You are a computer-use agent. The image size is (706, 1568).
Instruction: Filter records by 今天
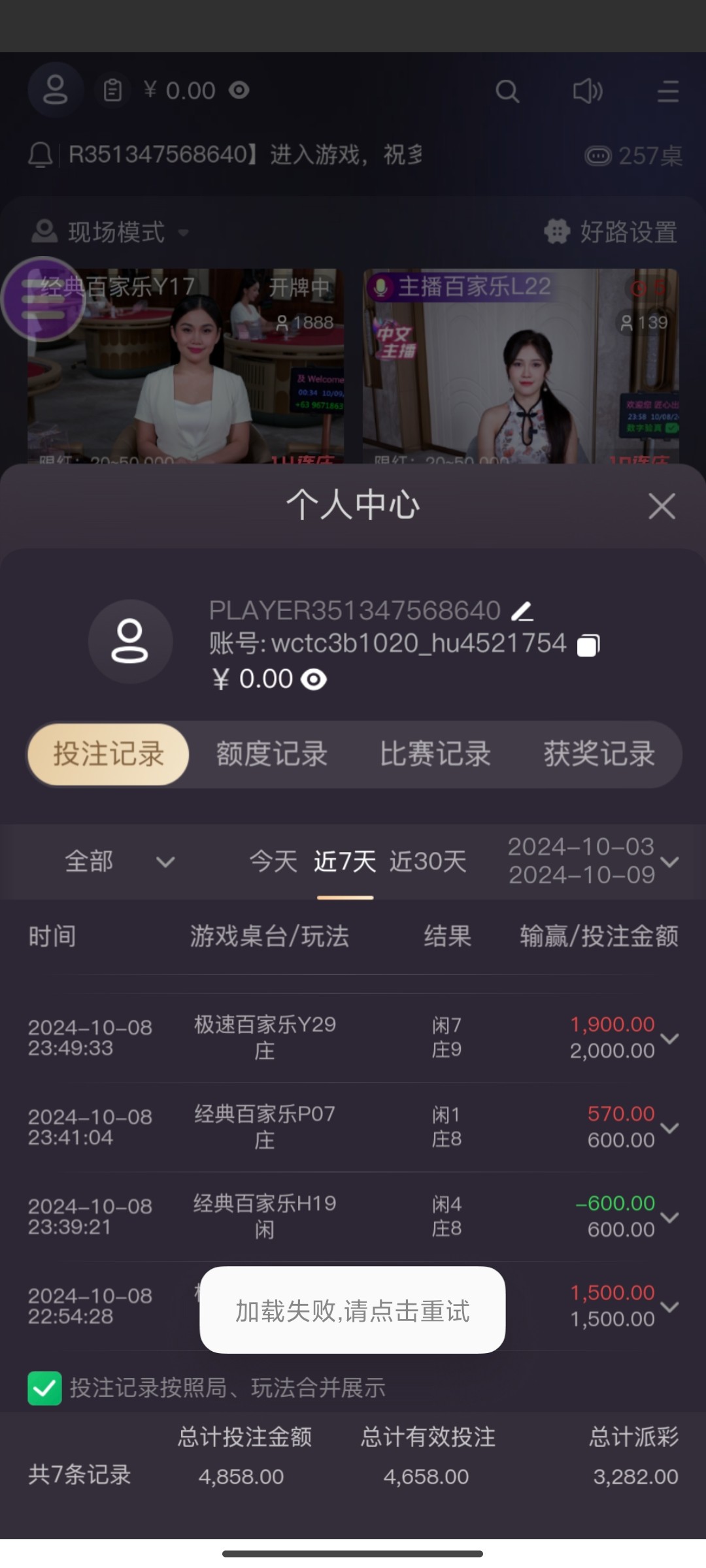tap(273, 862)
